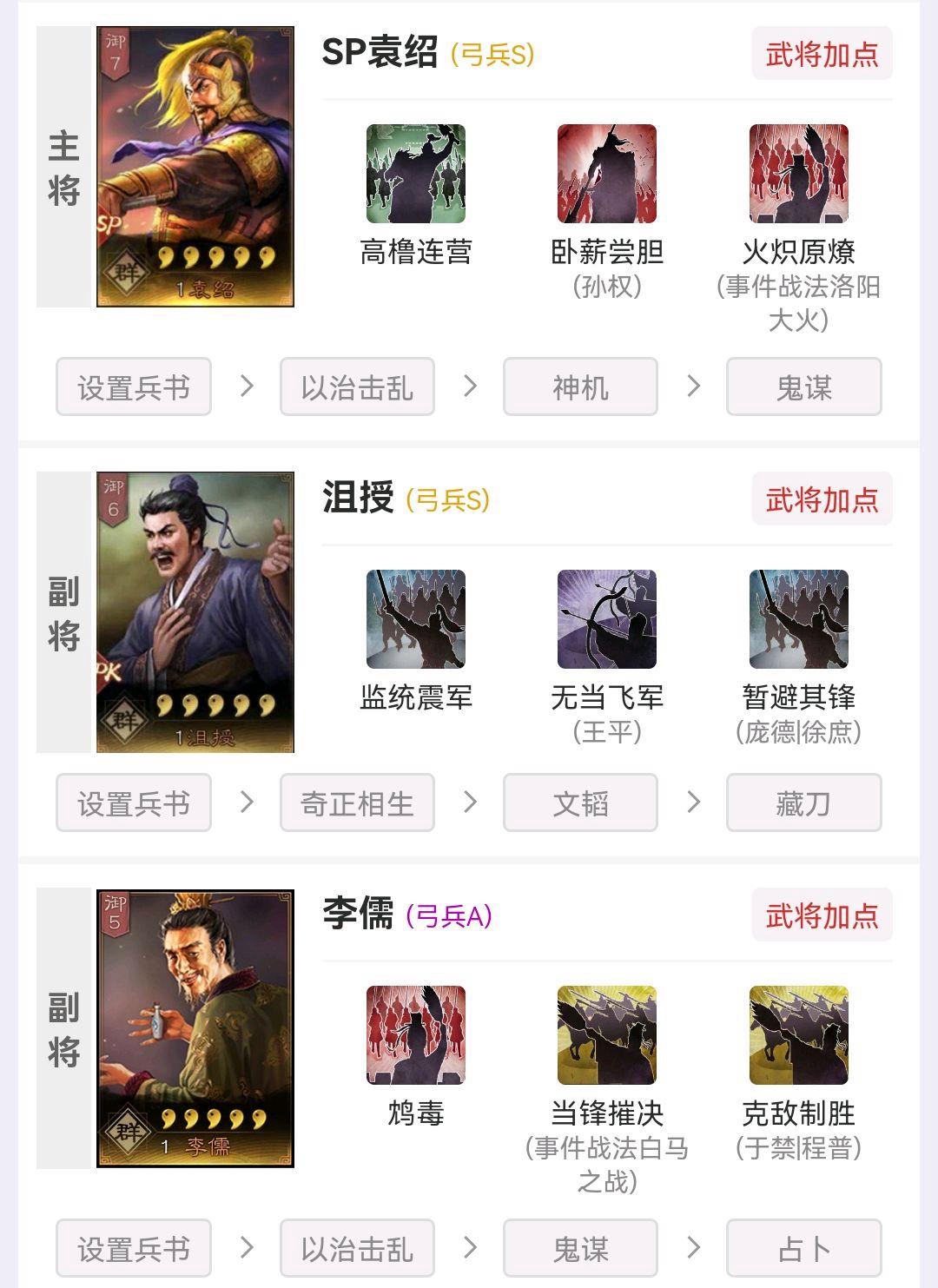View the 火炽原燎 skill icon
Screen dimensions: 938x1288
click(x=798, y=174)
